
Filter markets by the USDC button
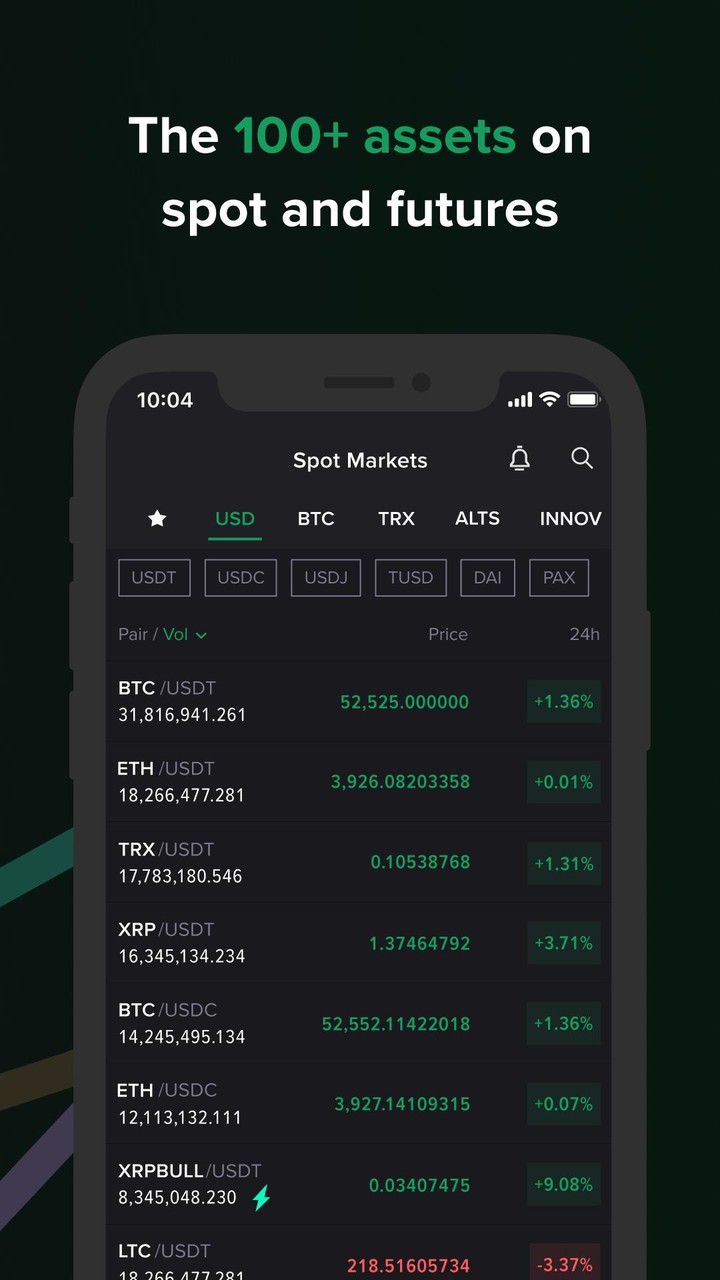pyautogui.click(x=240, y=577)
